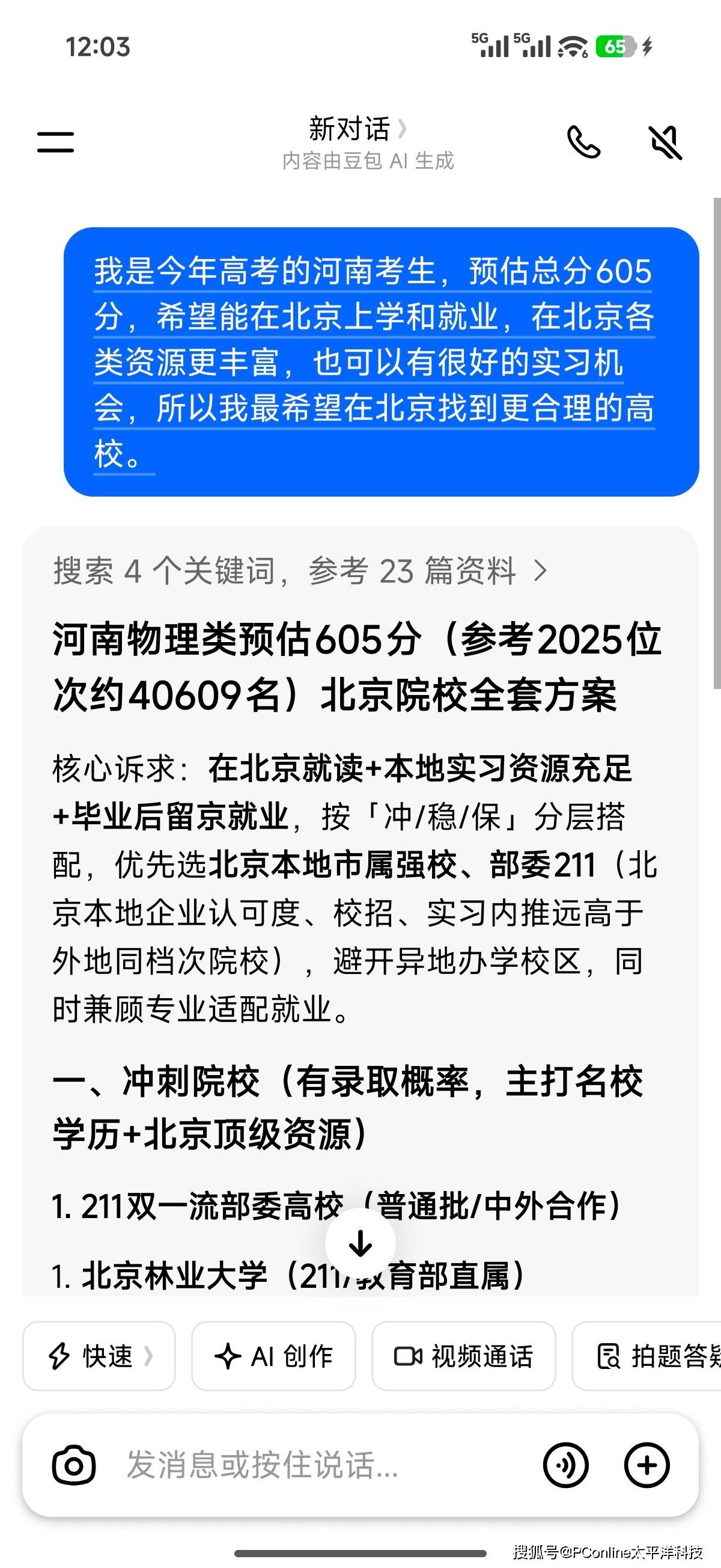
Task: Expand the 搜索 4 个关键词 references
Action: tap(300, 571)
